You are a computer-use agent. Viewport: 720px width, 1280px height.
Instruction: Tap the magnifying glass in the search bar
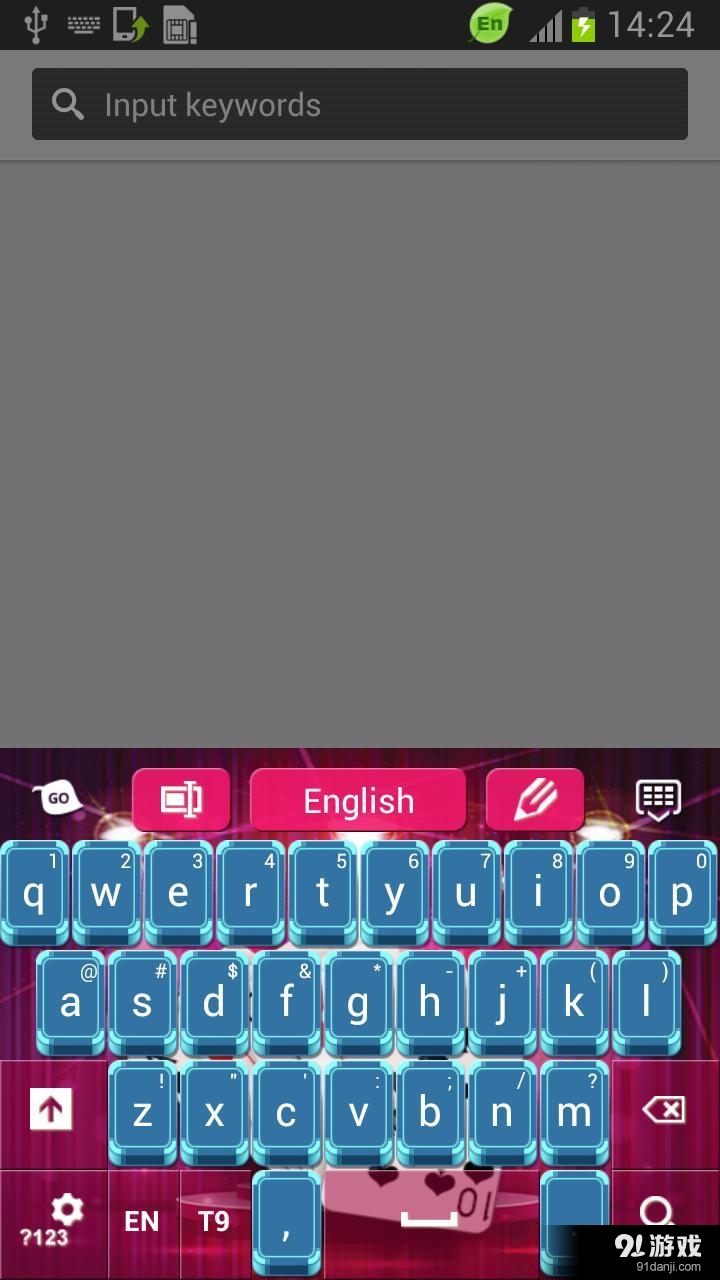(67, 104)
